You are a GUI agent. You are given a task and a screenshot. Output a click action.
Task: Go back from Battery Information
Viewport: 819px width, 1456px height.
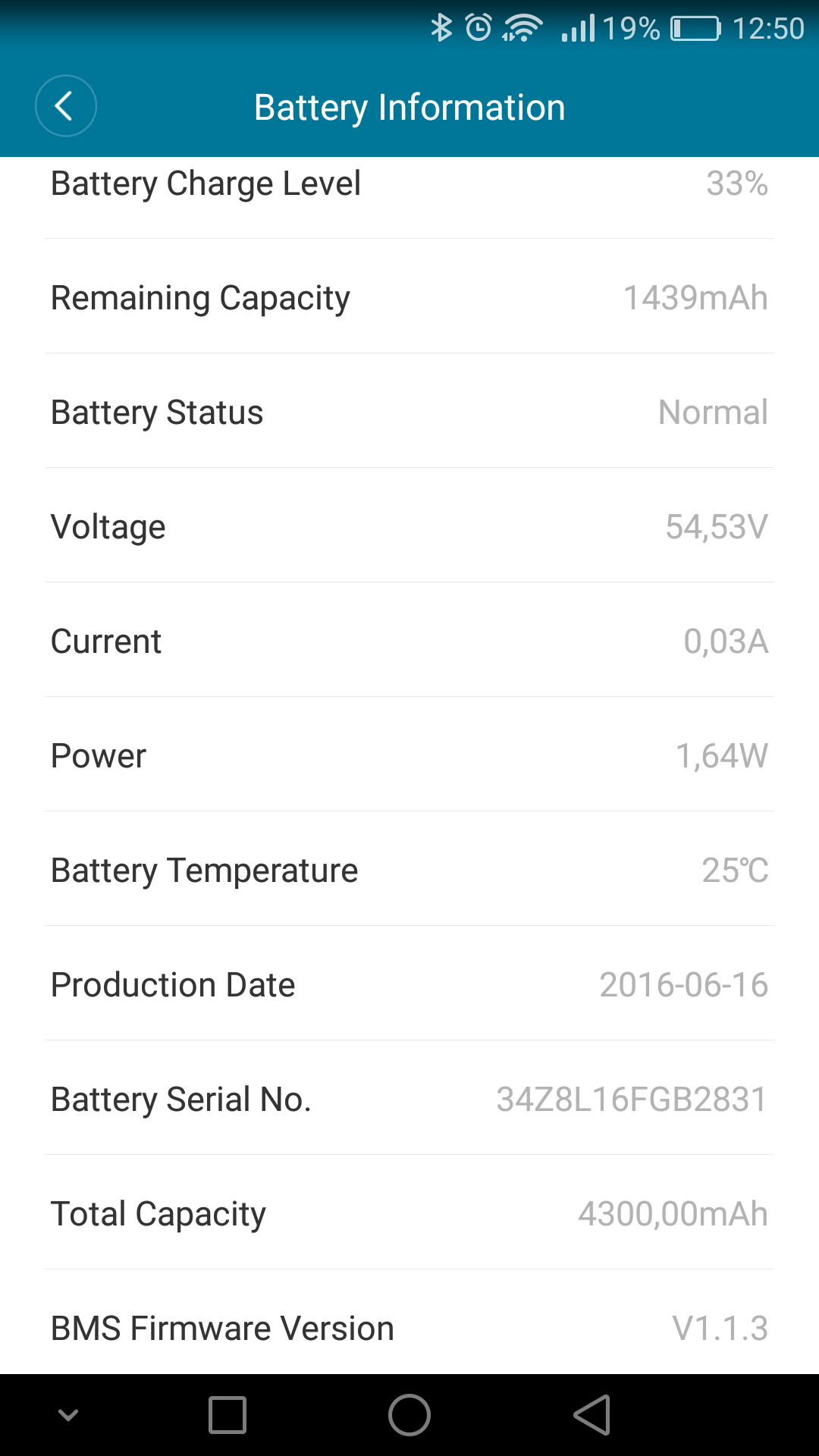[65, 106]
